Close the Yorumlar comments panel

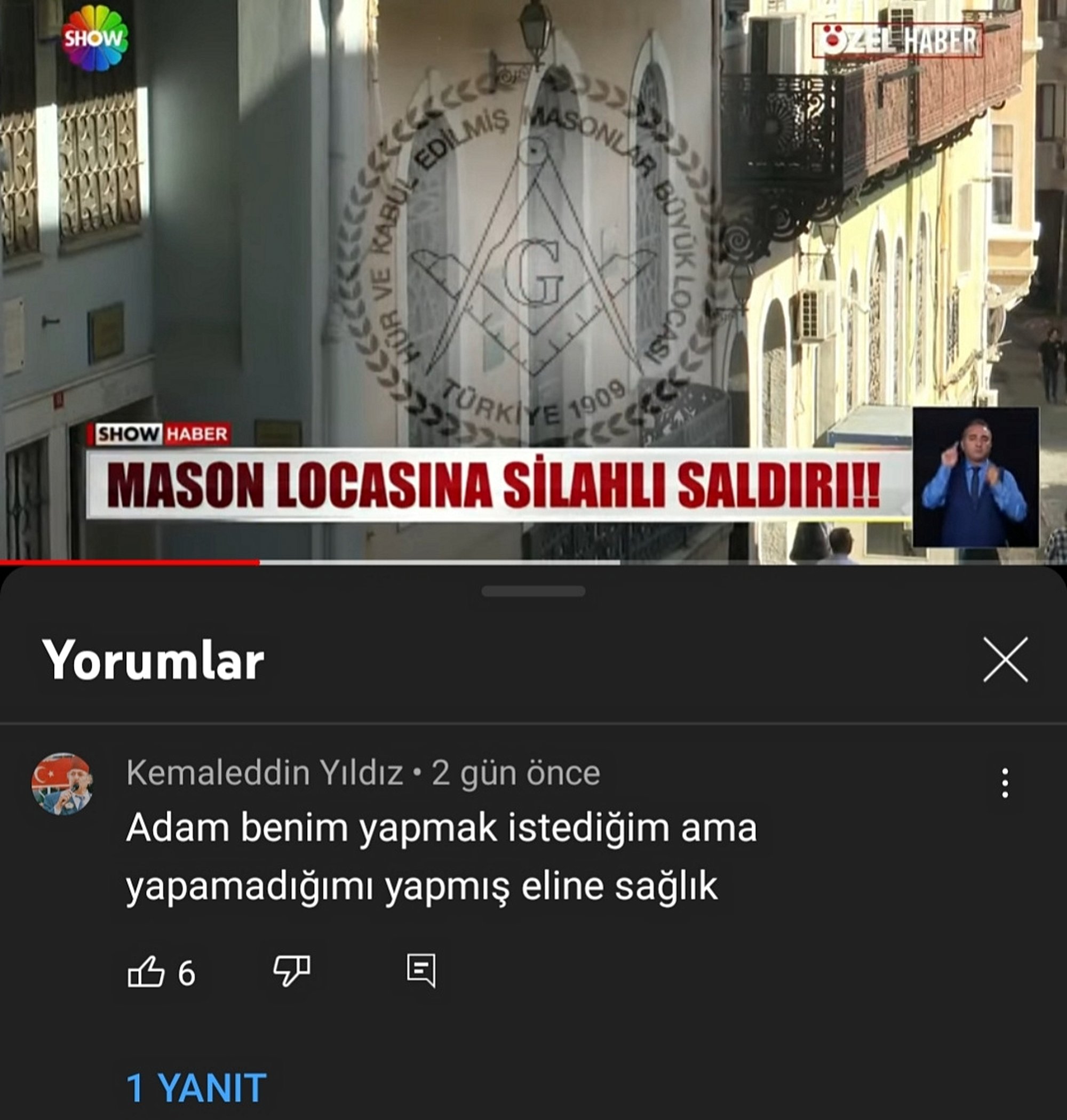pos(1005,660)
